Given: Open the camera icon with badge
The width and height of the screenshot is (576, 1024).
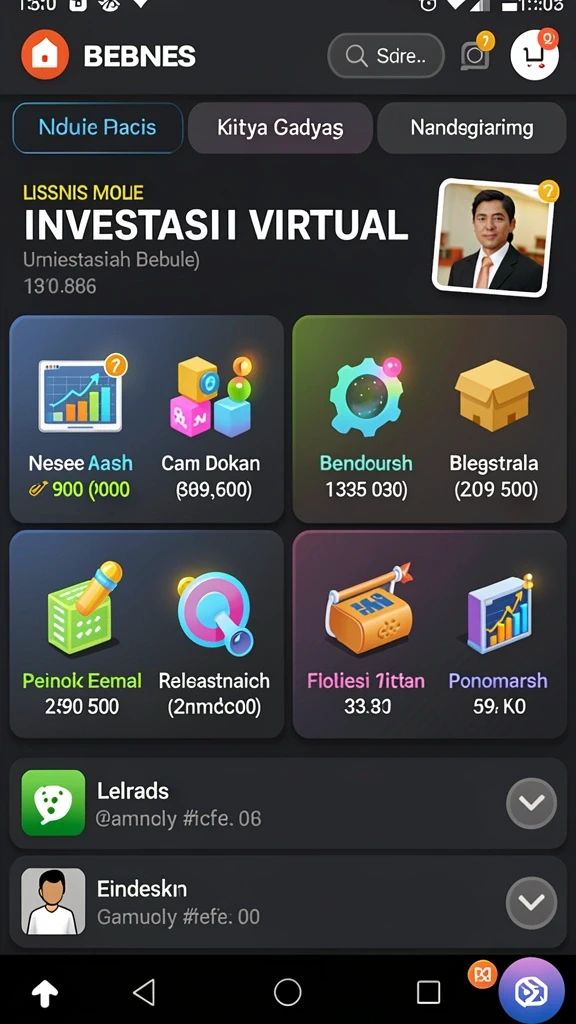Looking at the screenshot, I should click(475, 54).
